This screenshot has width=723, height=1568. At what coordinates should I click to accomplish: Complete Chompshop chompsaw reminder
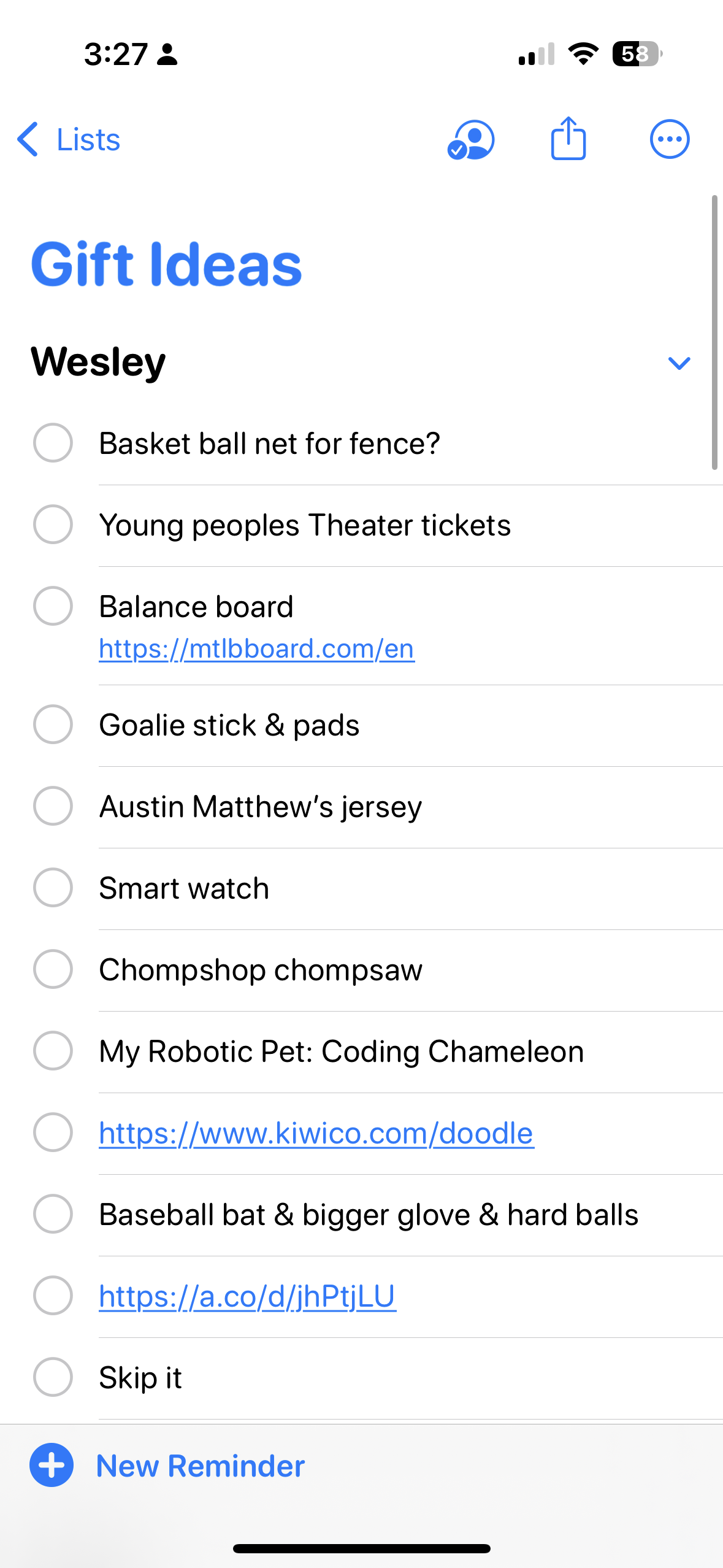tap(53, 969)
